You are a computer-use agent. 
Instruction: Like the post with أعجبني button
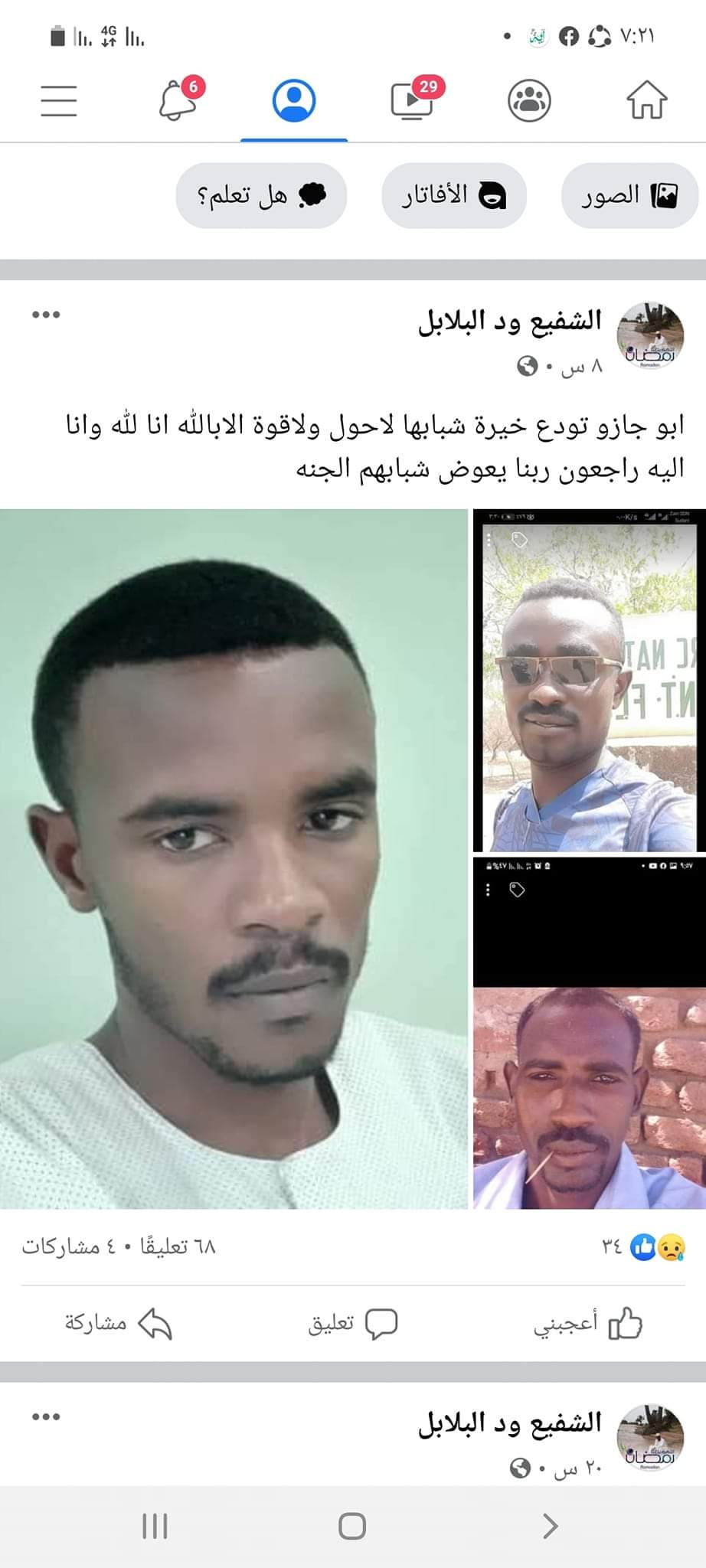pyautogui.click(x=588, y=1323)
